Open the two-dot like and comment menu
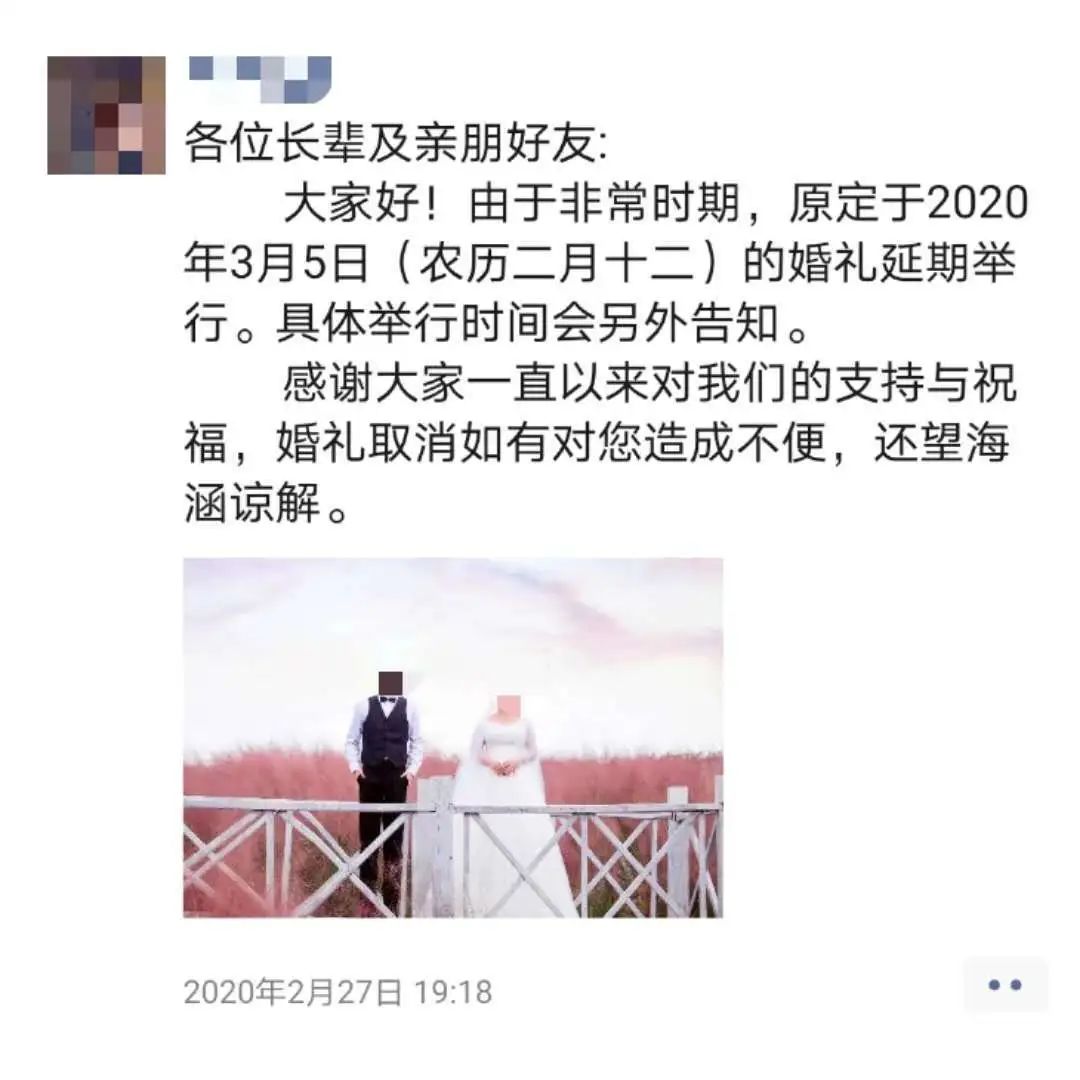The image size is (1080, 1080). coord(1004,985)
